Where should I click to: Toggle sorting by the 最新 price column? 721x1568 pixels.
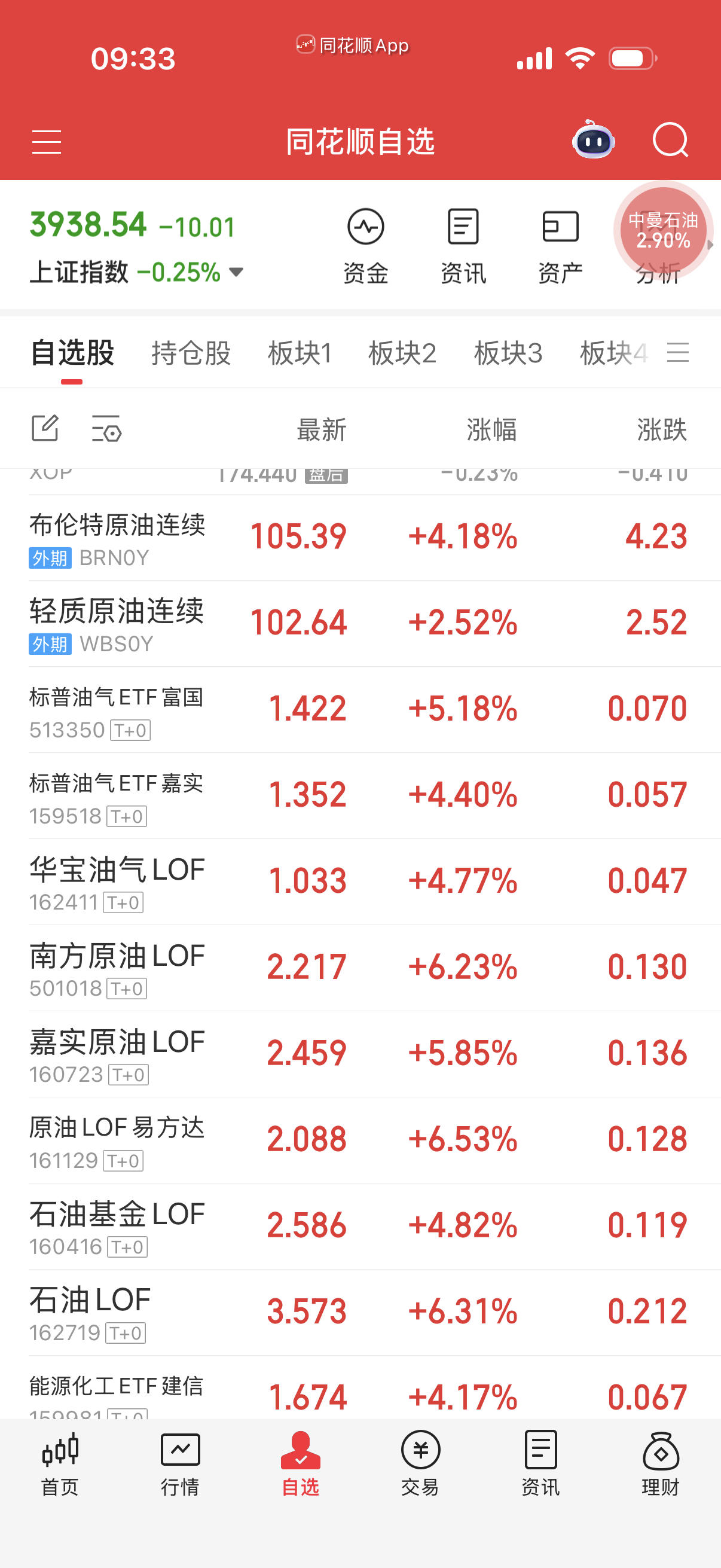coord(320,430)
